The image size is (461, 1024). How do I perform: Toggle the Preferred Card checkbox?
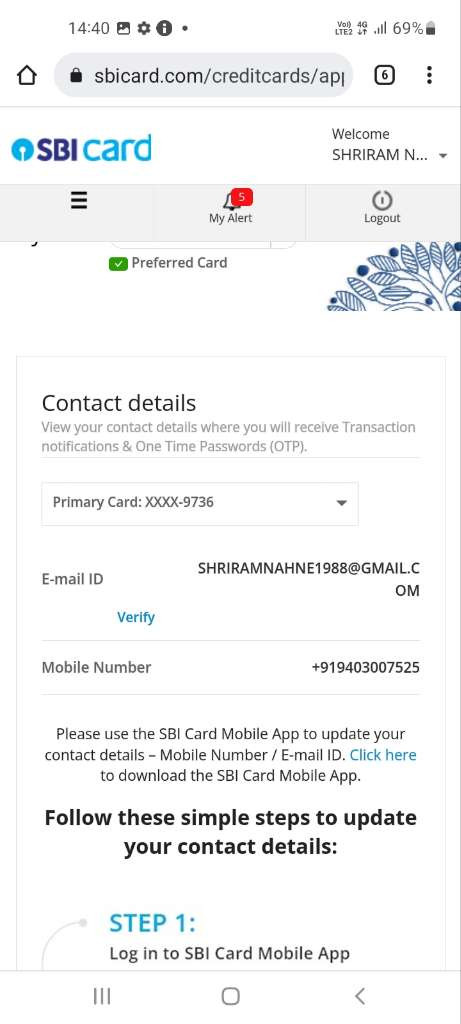click(x=118, y=264)
